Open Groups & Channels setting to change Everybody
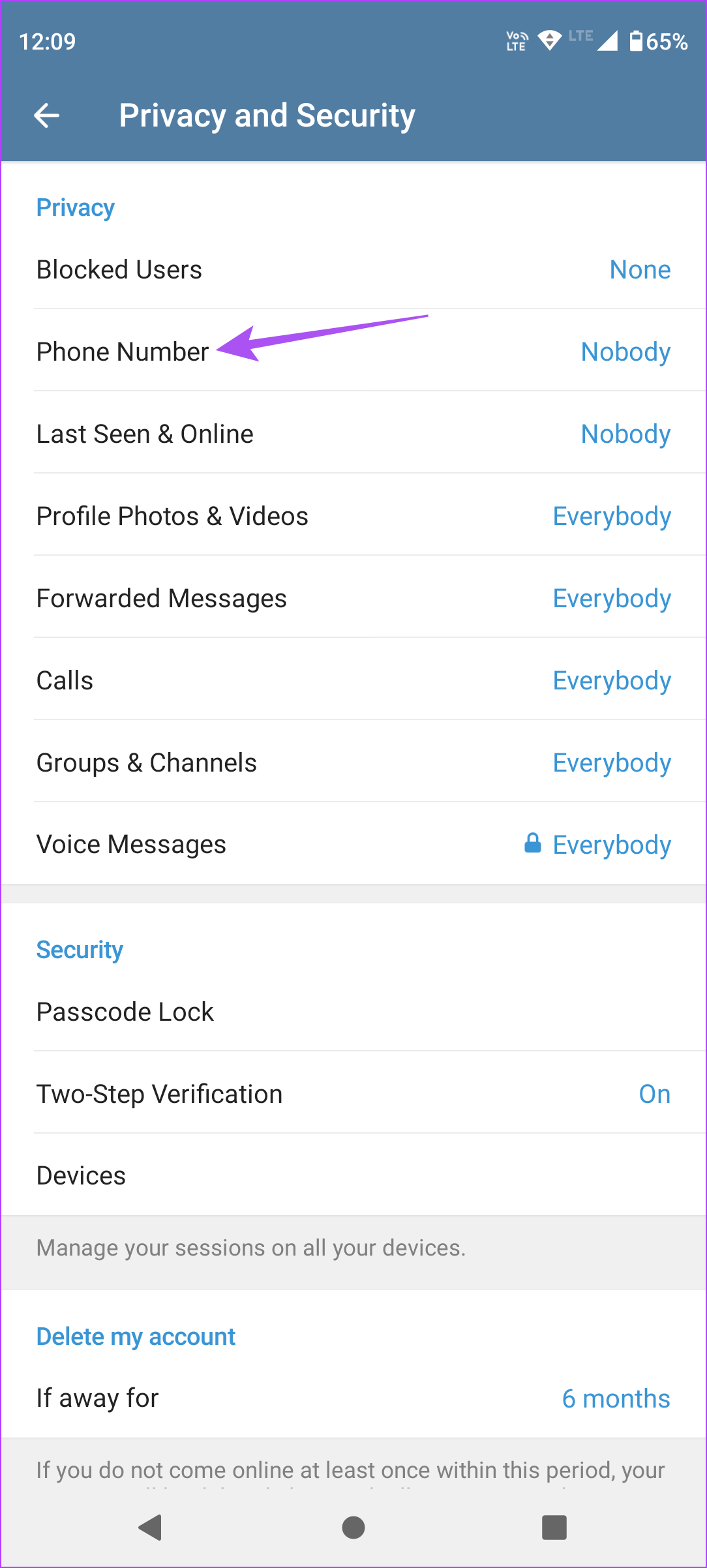This screenshot has height=1568, width=707. pyautogui.click(x=353, y=762)
